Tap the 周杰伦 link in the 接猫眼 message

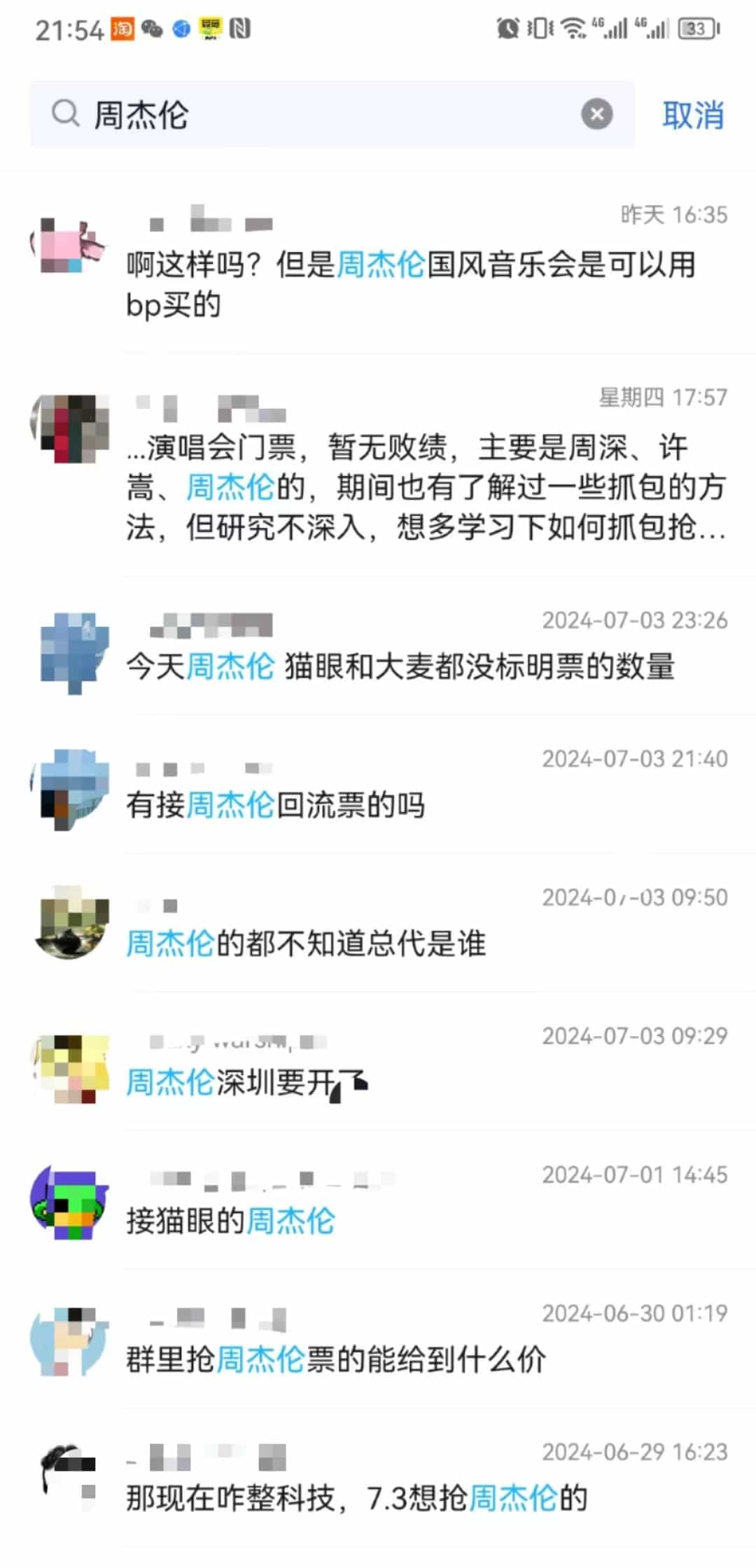289,1221
